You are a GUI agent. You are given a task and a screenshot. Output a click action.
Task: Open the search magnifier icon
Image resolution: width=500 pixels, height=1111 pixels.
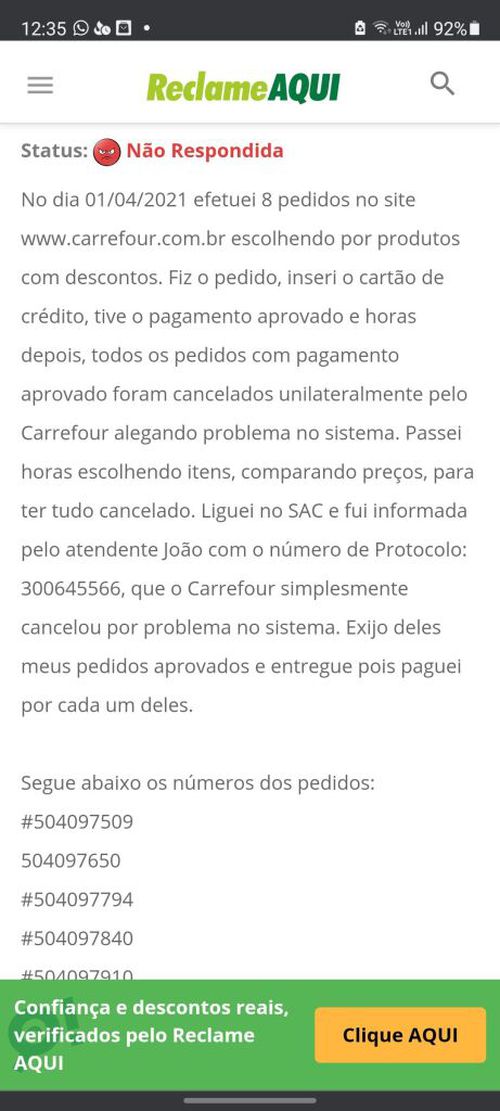click(443, 84)
